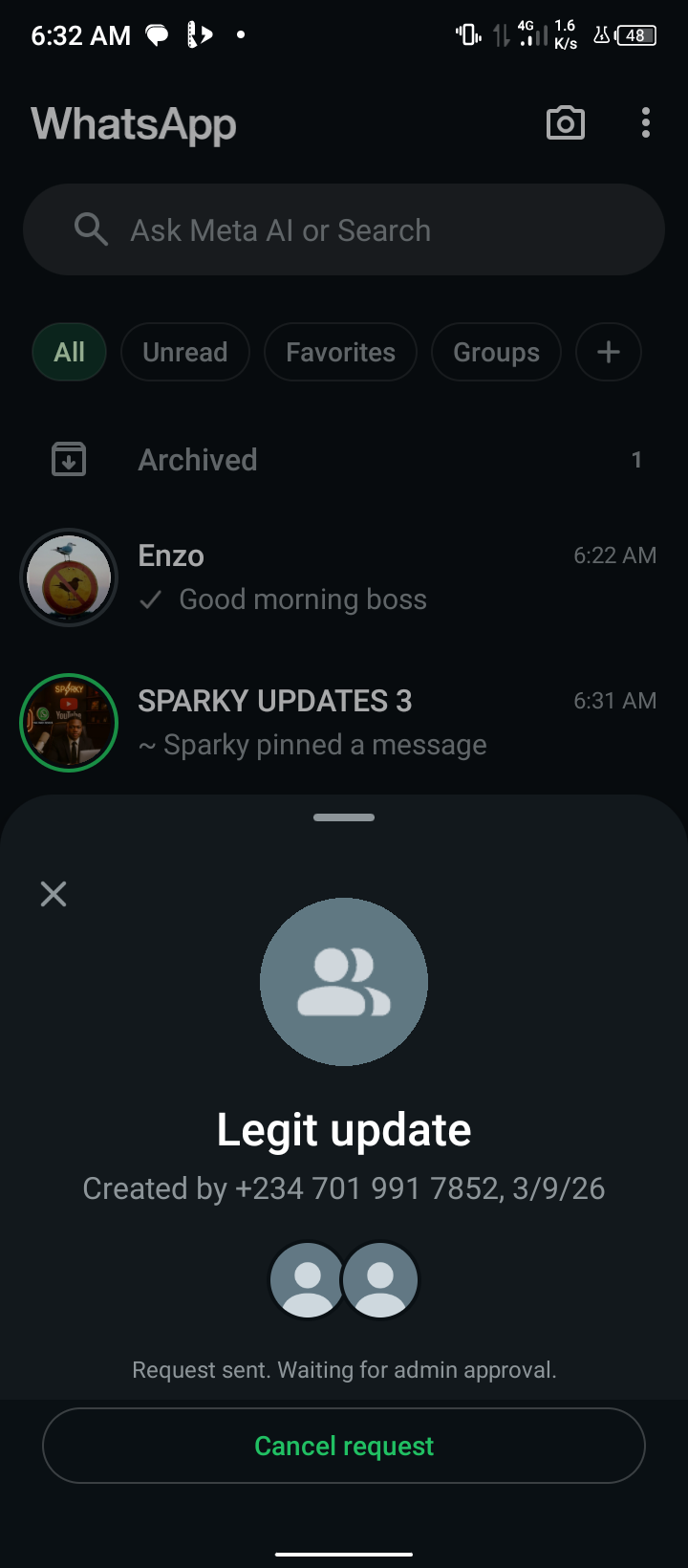Filter chats by Unread
The width and height of the screenshot is (688, 1568).
(184, 353)
